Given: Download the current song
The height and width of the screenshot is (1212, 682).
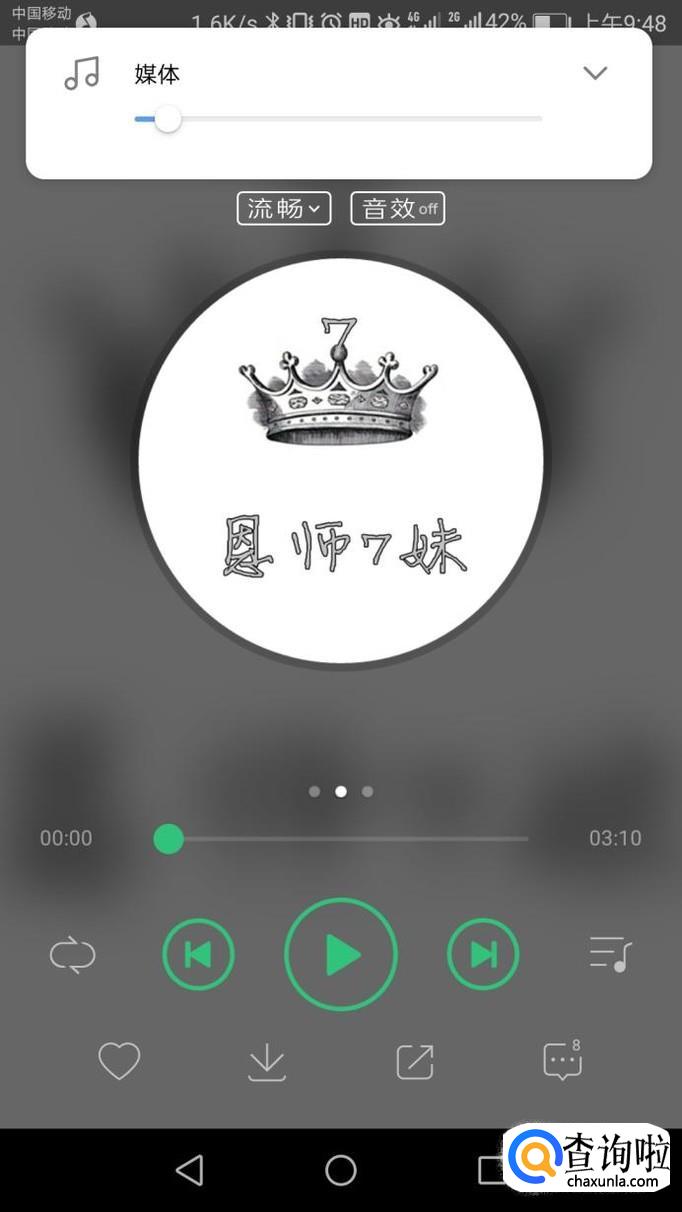Looking at the screenshot, I should pyautogui.click(x=267, y=1062).
